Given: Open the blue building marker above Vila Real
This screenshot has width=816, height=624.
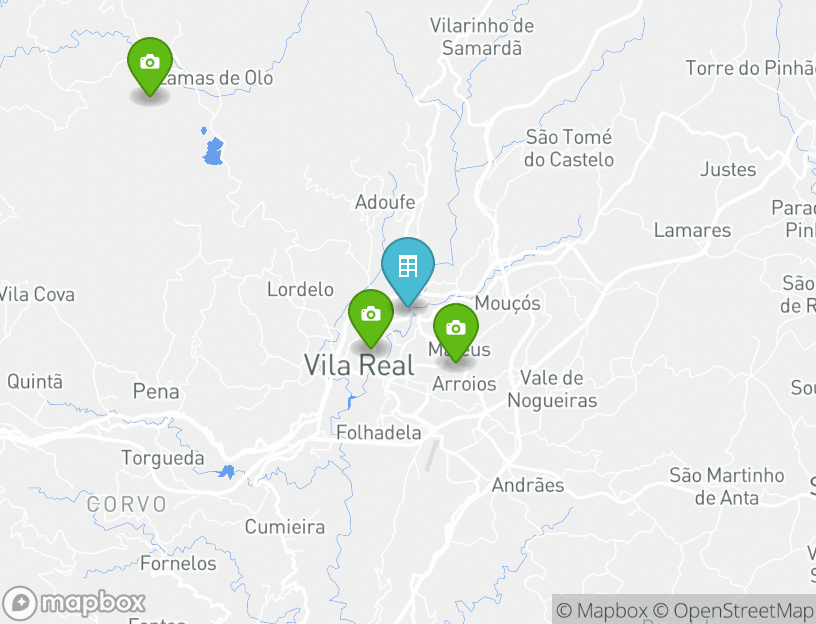Looking at the screenshot, I should (407, 267).
